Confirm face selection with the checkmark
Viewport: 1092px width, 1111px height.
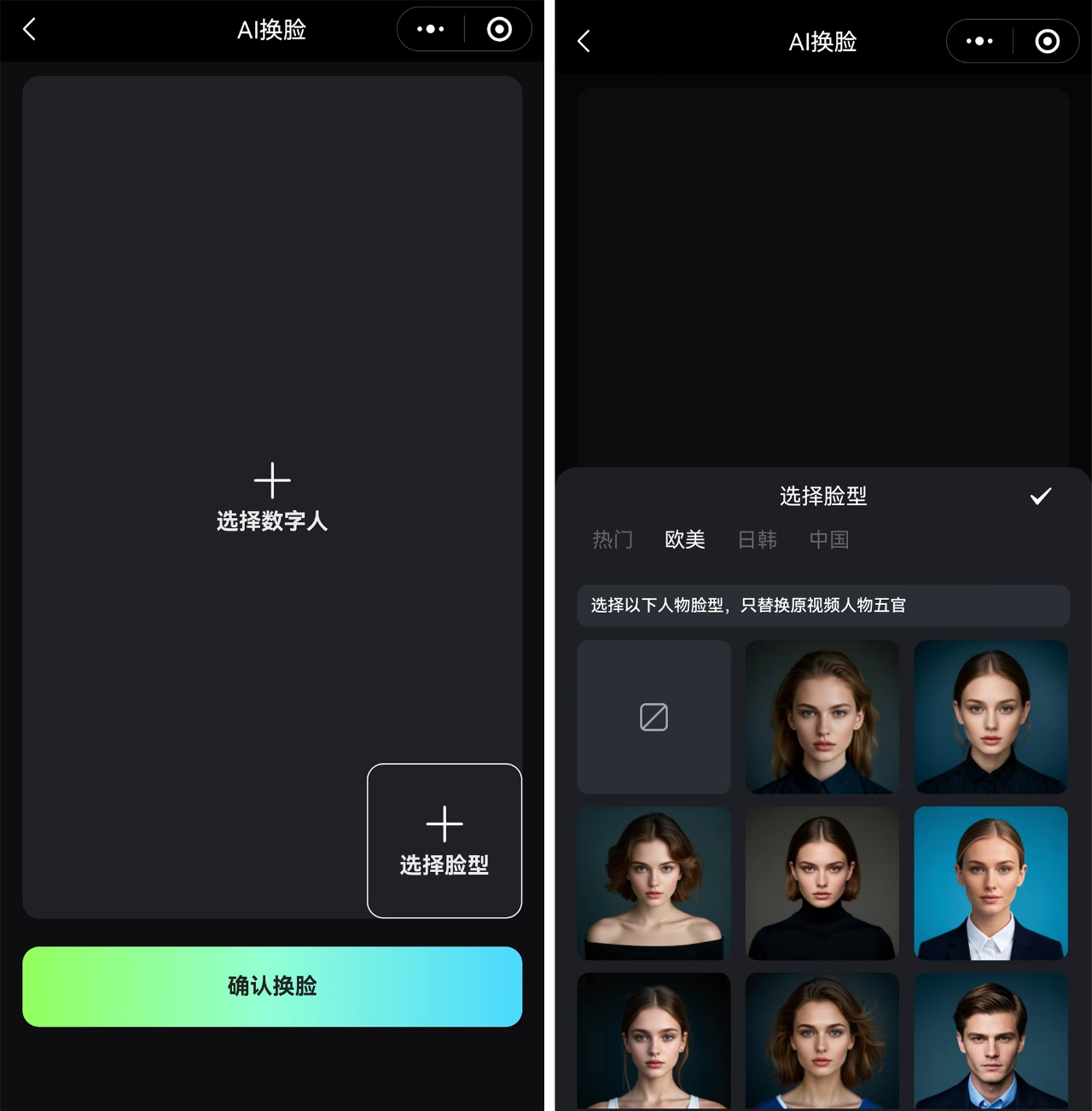point(1040,496)
